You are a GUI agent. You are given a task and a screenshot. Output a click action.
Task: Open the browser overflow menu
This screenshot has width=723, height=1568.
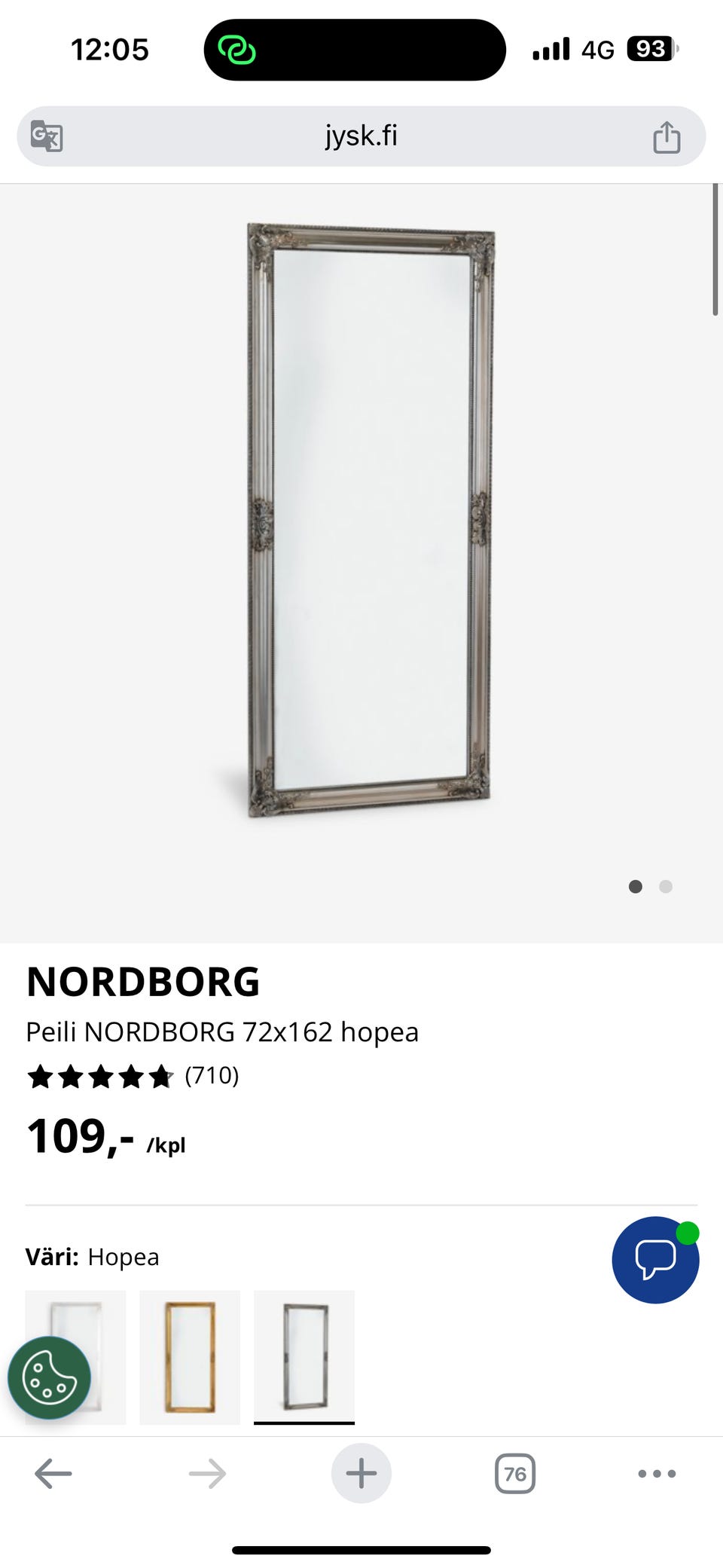657,1473
